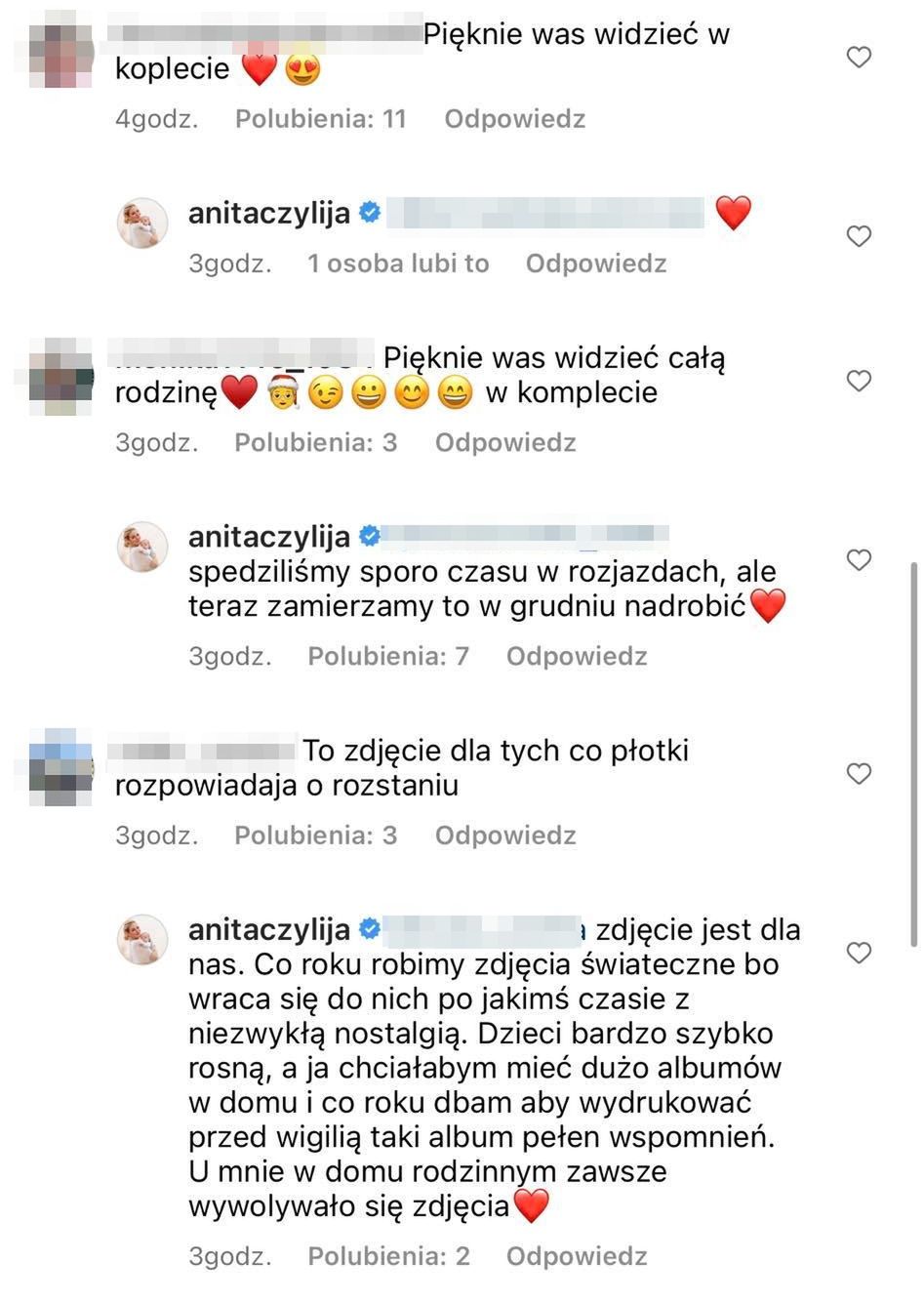This screenshot has height=1304, width=924.
Task: Open anitaczylija's profile from the "zdjęcie jest dla nas" reply
Action: (268, 929)
